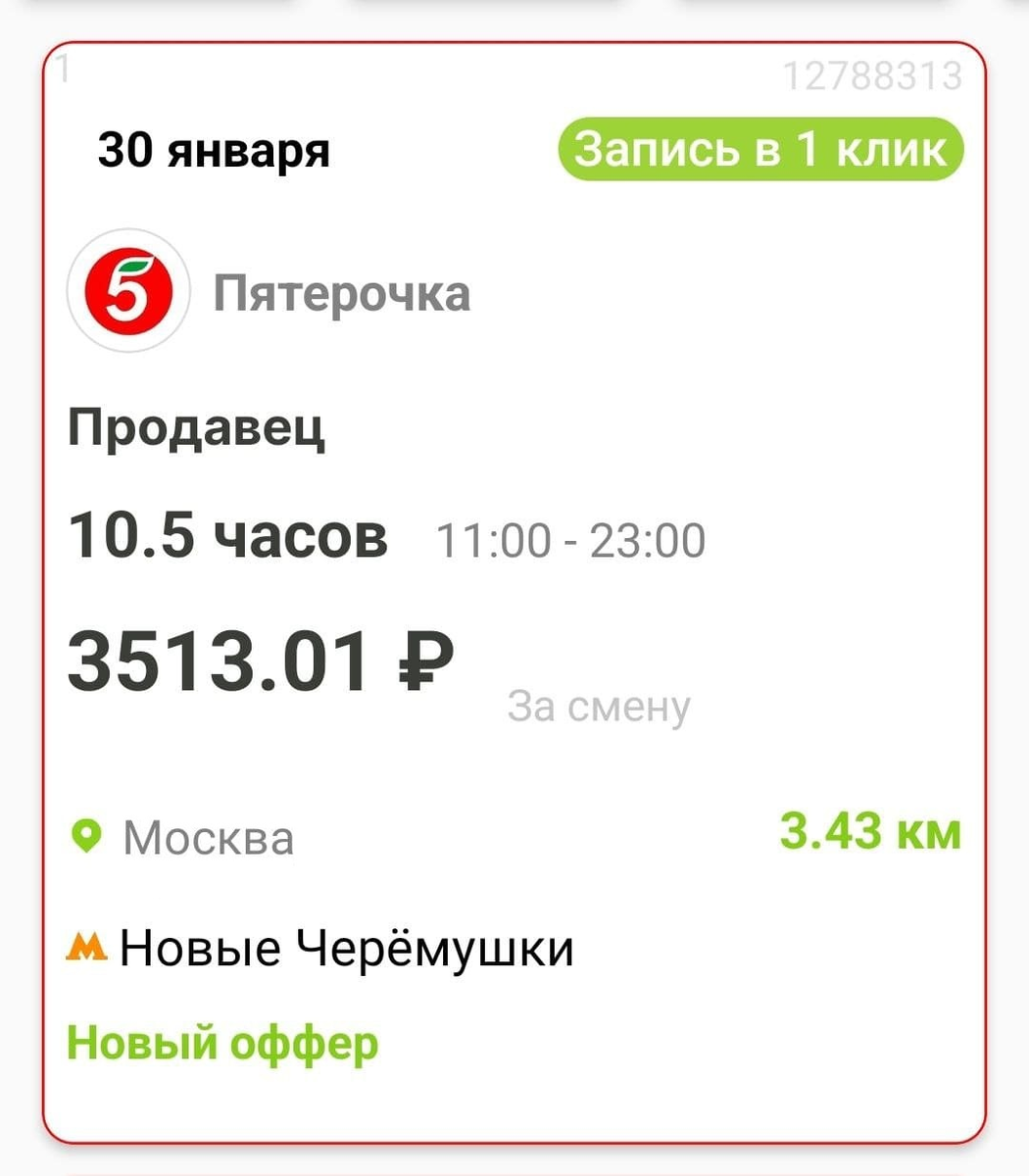This screenshot has width=1029, height=1176.
Task: Click the green location pin icon near Москва
Action: coord(87,835)
